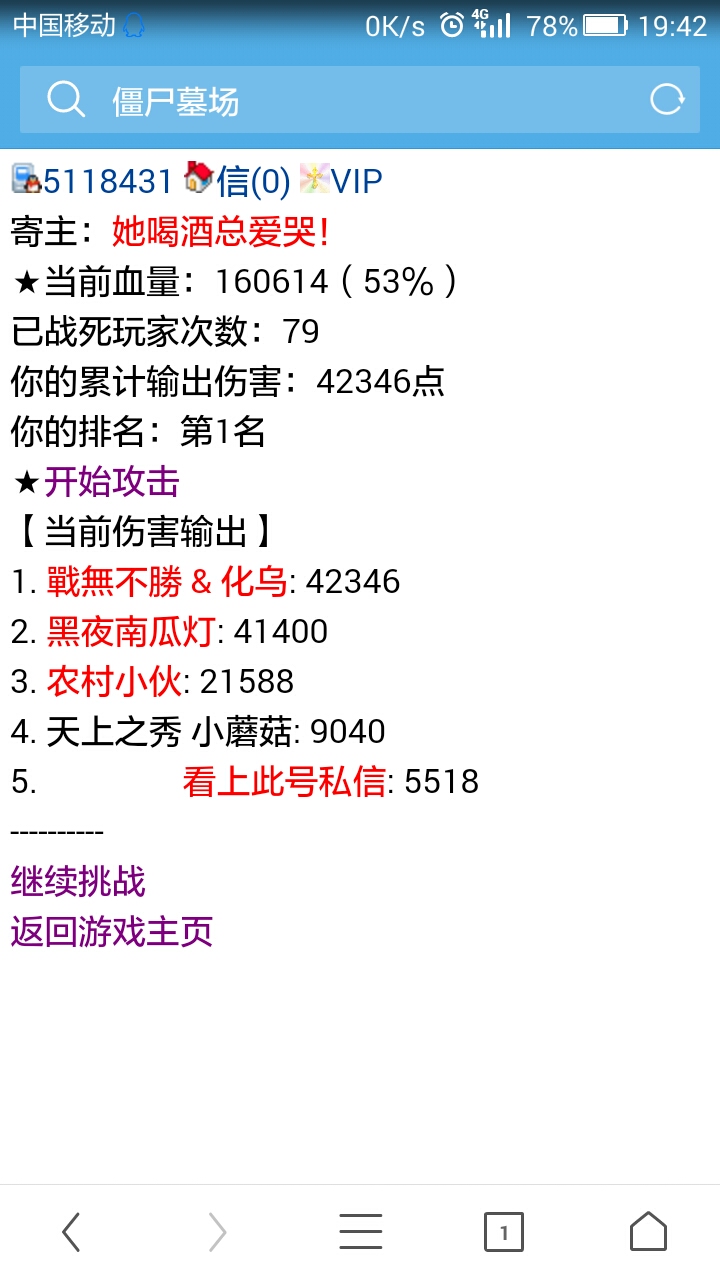720x1280 pixels.
Task: Open player 戰無不勝 & 化鸟 profile
Action: click(167, 582)
